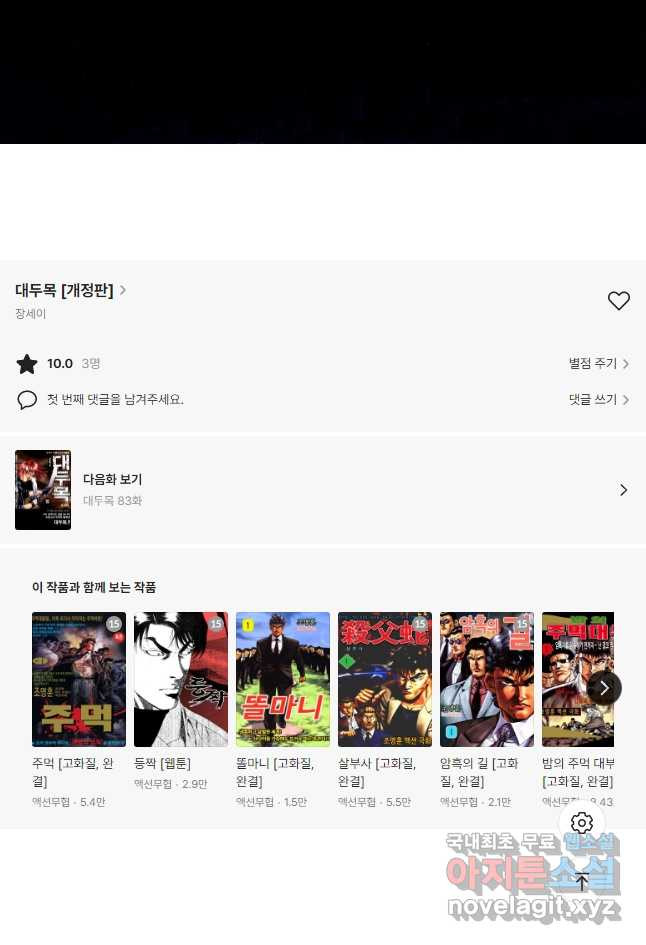The image size is (646, 945).
Task: Jump back to top of page
Action: 582,881
